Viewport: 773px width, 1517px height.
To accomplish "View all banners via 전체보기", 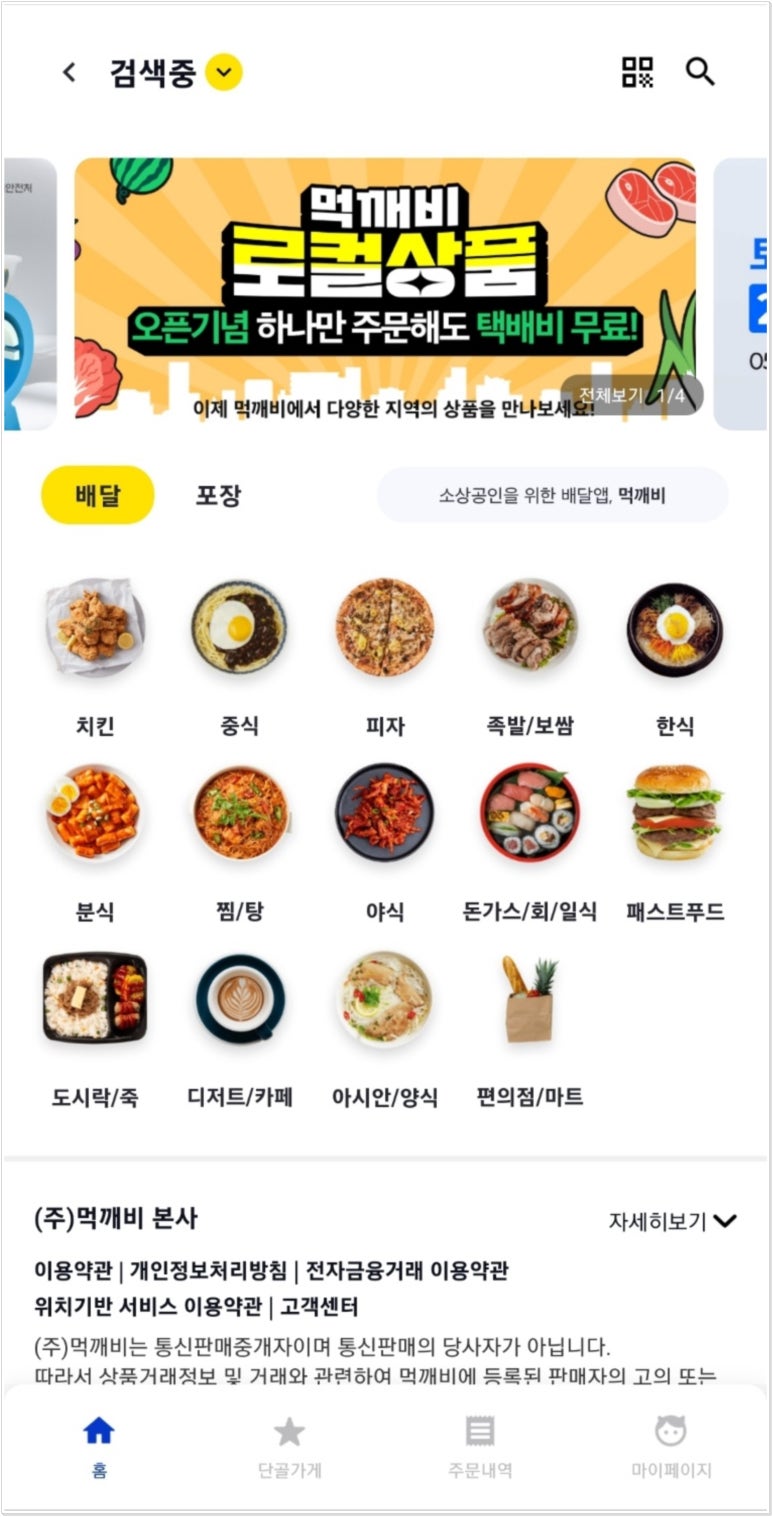I will (630, 395).
